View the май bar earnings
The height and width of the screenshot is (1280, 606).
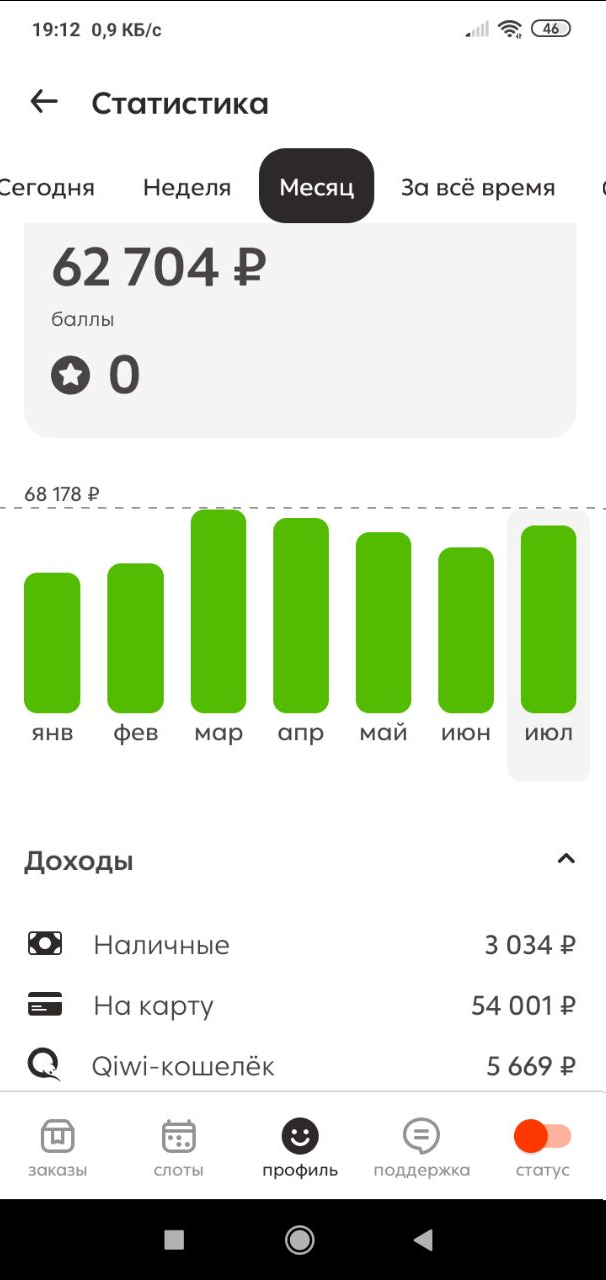pyautogui.click(x=384, y=622)
